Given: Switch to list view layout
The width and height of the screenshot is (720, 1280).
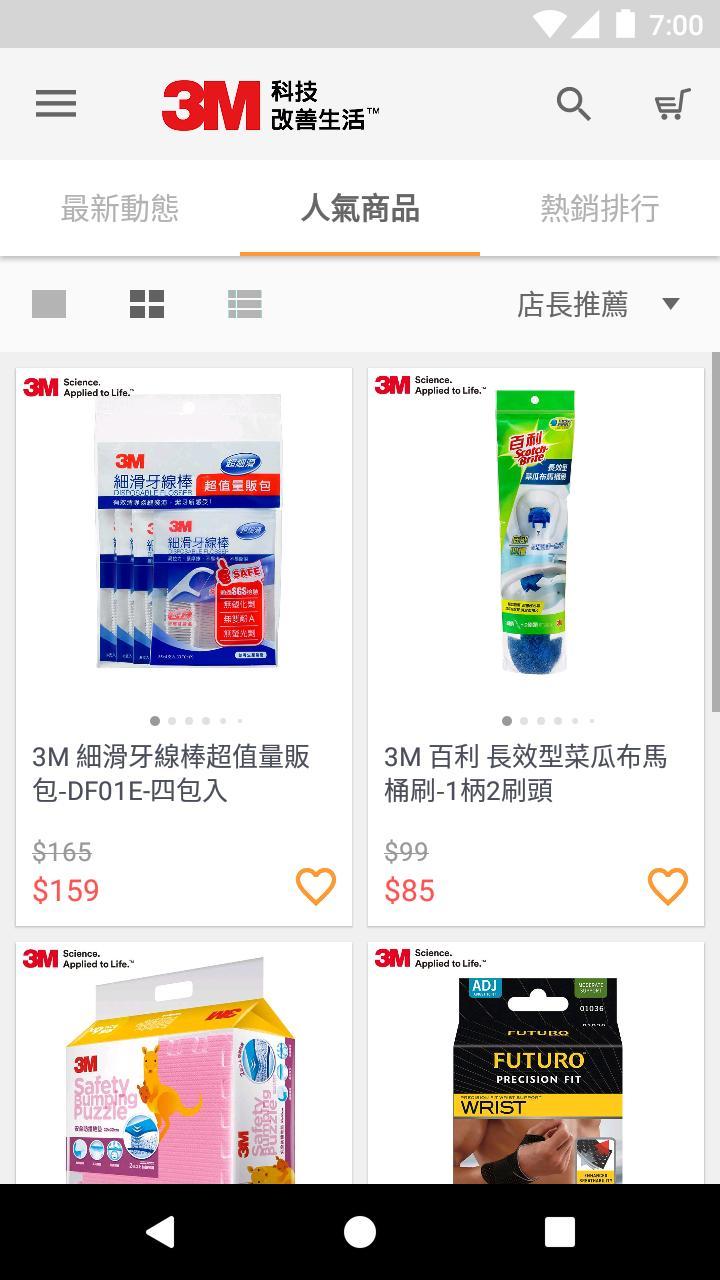Looking at the screenshot, I should (245, 303).
